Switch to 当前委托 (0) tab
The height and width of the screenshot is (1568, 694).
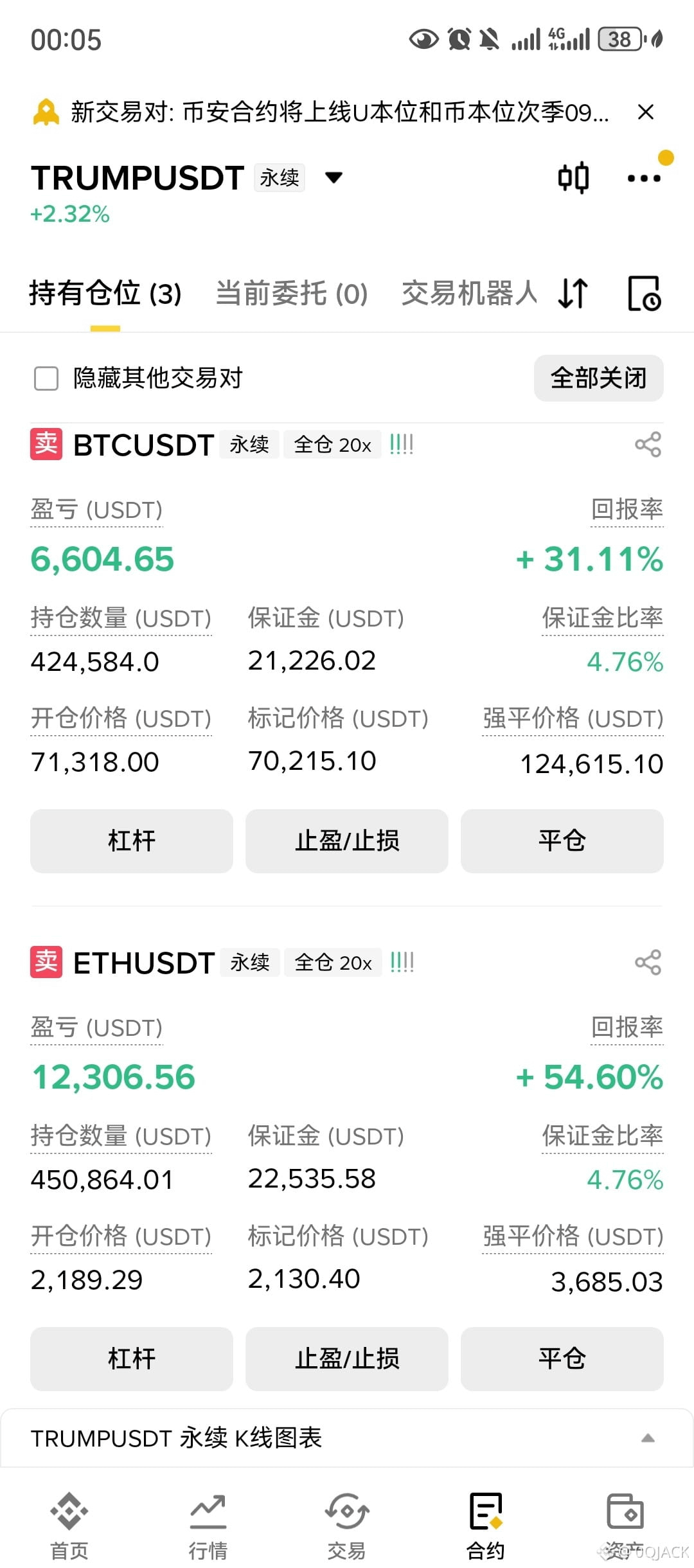pyautogui.click(x=292, y=294)
